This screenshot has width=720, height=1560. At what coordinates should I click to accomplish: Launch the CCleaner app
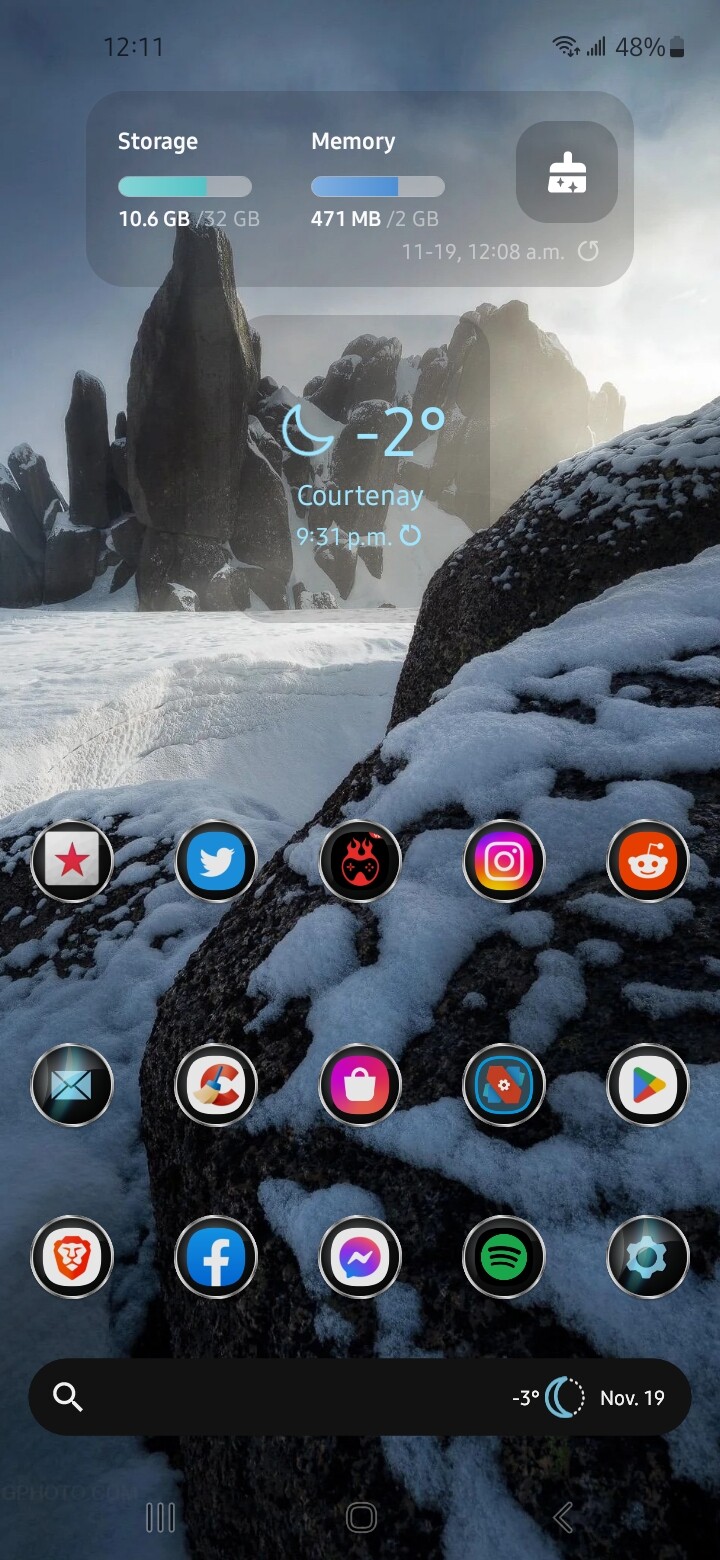click(216, 1085)
